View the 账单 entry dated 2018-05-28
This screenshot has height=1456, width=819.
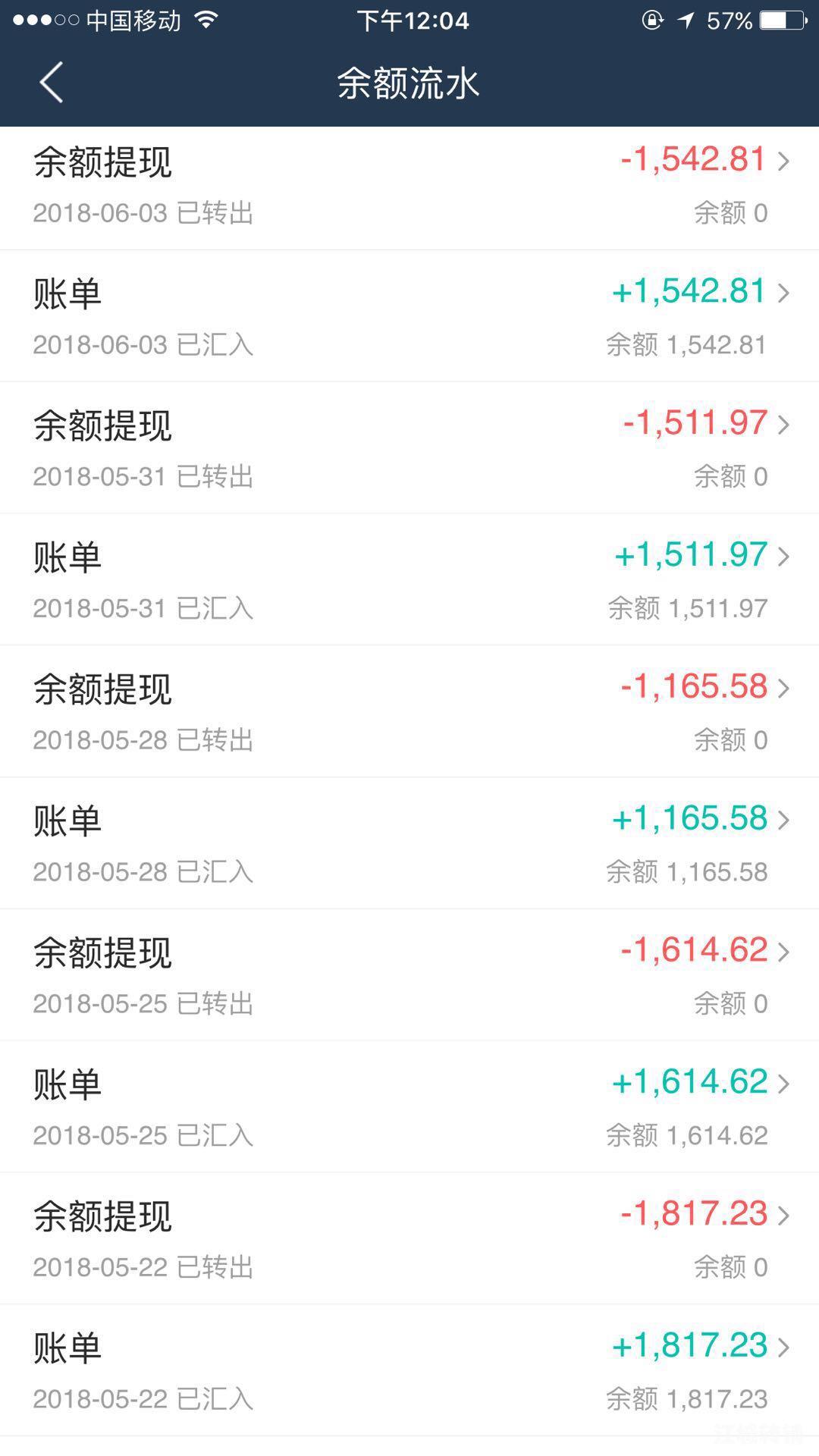[x=409, y=844]
